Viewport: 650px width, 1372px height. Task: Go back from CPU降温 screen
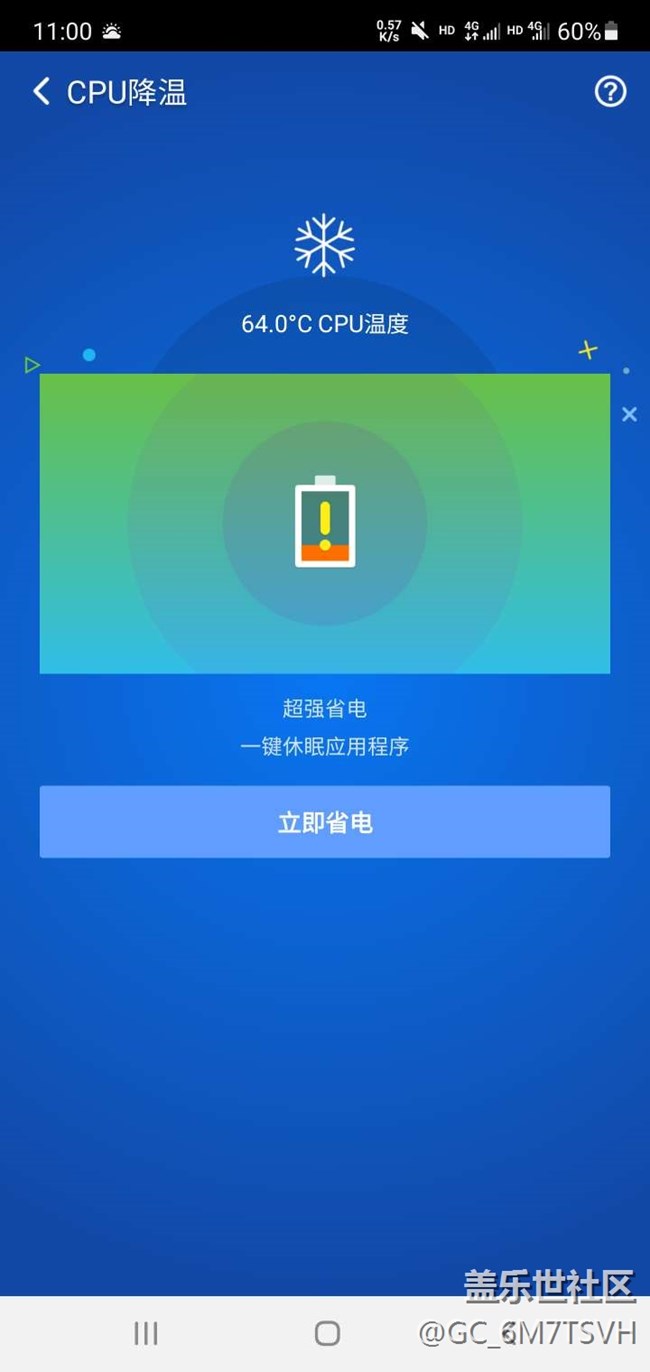(41, 93)
